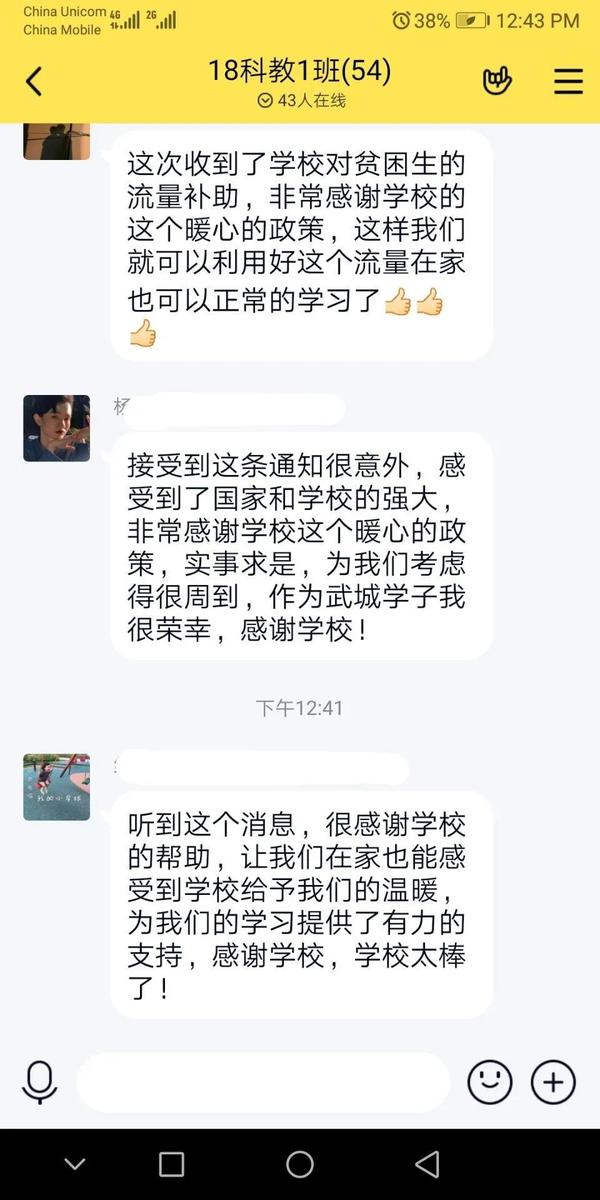
Task: Open the plus attachment options
Action: (x=553, y=1082)
